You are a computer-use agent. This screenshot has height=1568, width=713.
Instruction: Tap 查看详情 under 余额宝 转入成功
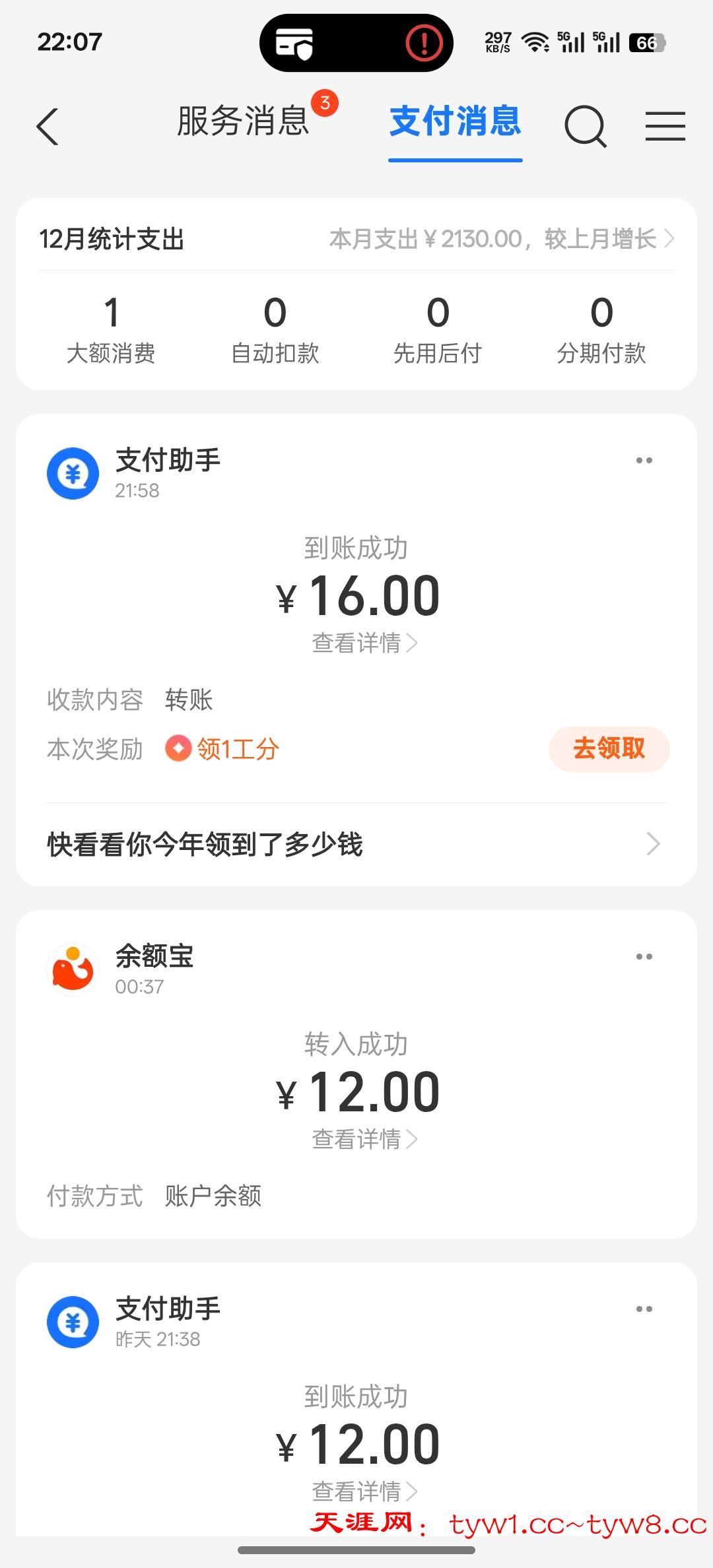point(364,1139)
